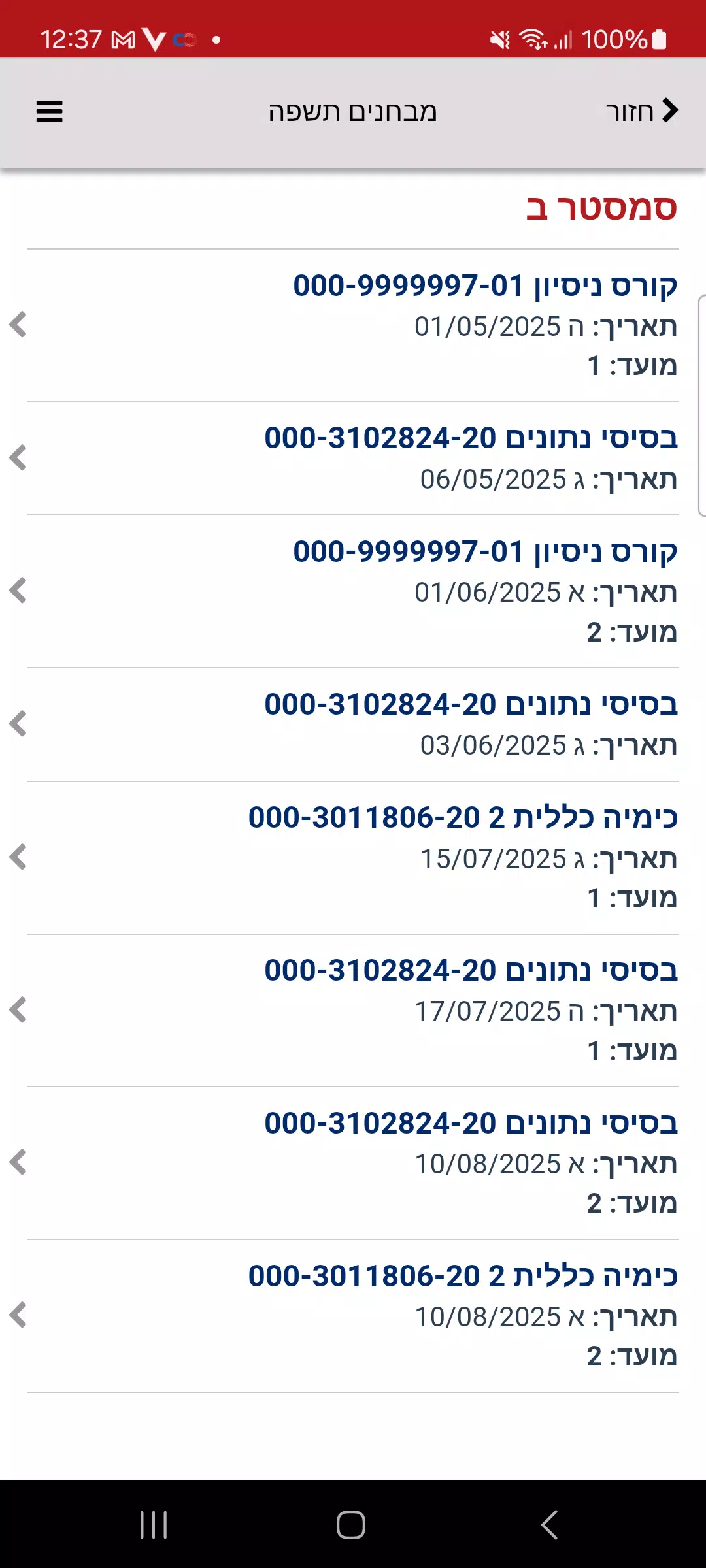Select קורס ניסיון exam dated 01/06/2025

click(353, 591)
